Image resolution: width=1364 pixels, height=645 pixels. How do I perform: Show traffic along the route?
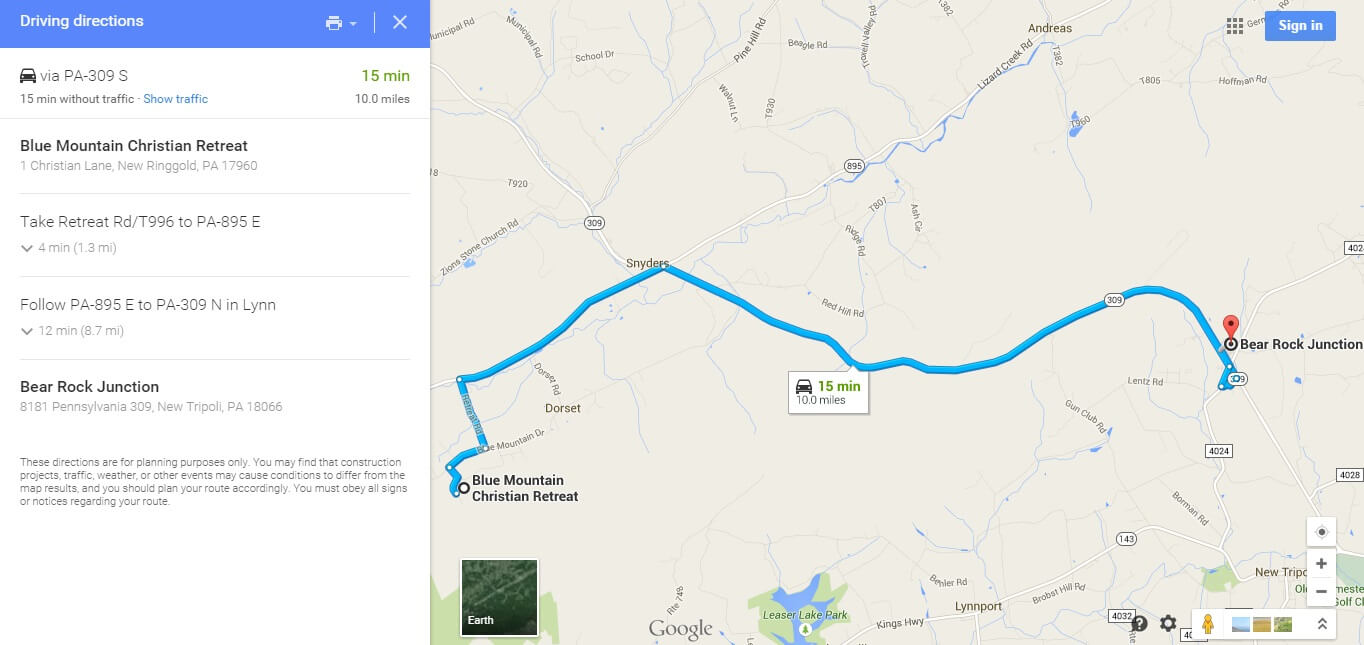tap(176, 99)
